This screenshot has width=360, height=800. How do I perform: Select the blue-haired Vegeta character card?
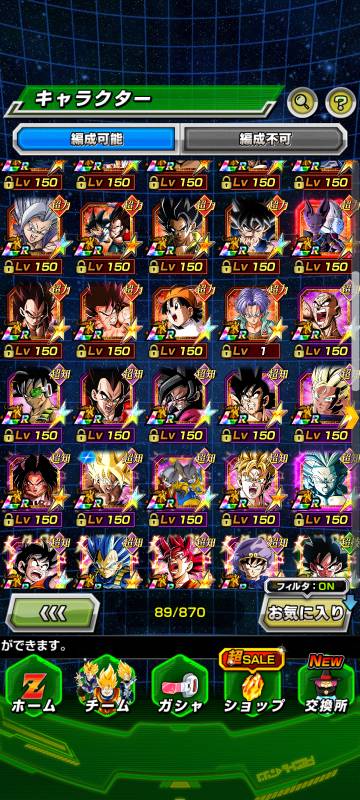coord(107,561)
